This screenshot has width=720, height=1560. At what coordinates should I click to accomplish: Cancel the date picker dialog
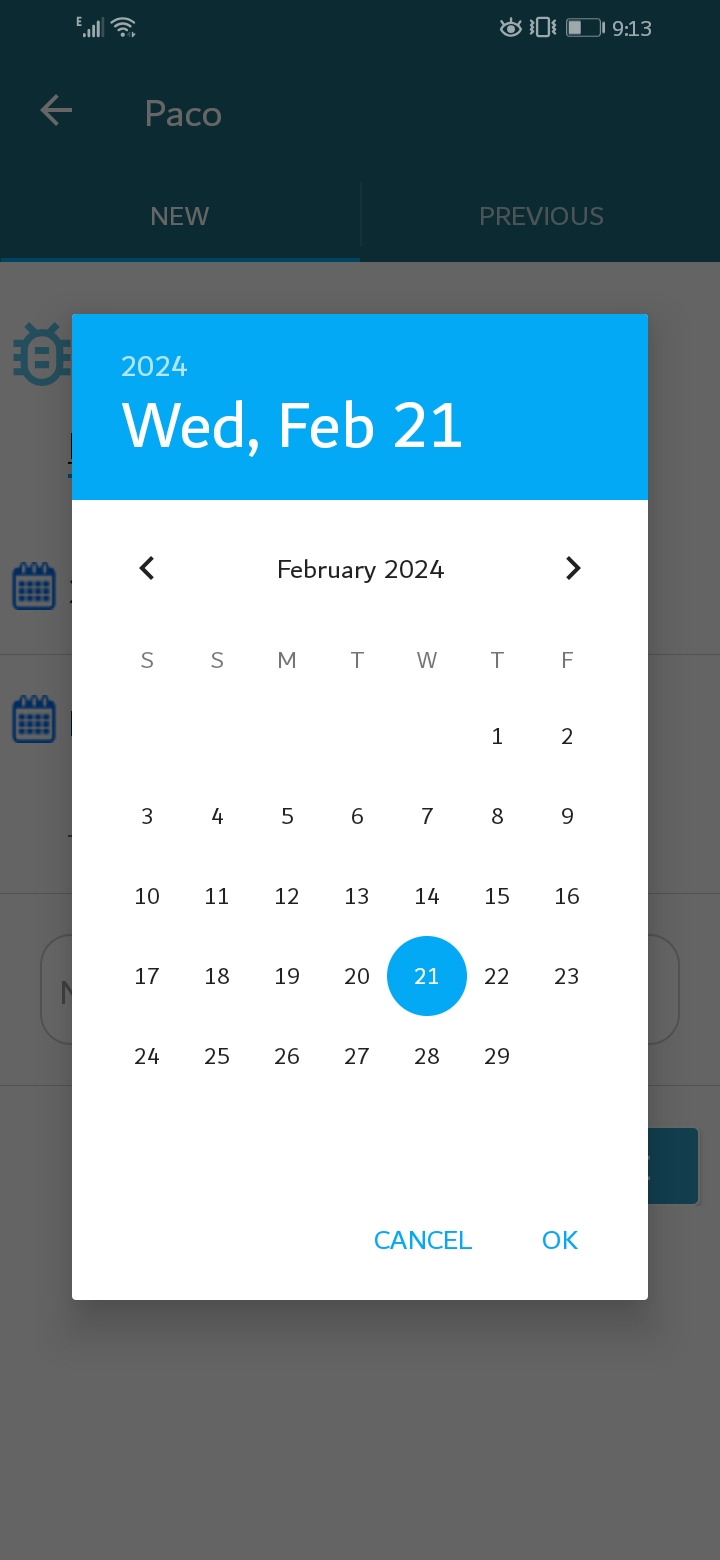423,1240
